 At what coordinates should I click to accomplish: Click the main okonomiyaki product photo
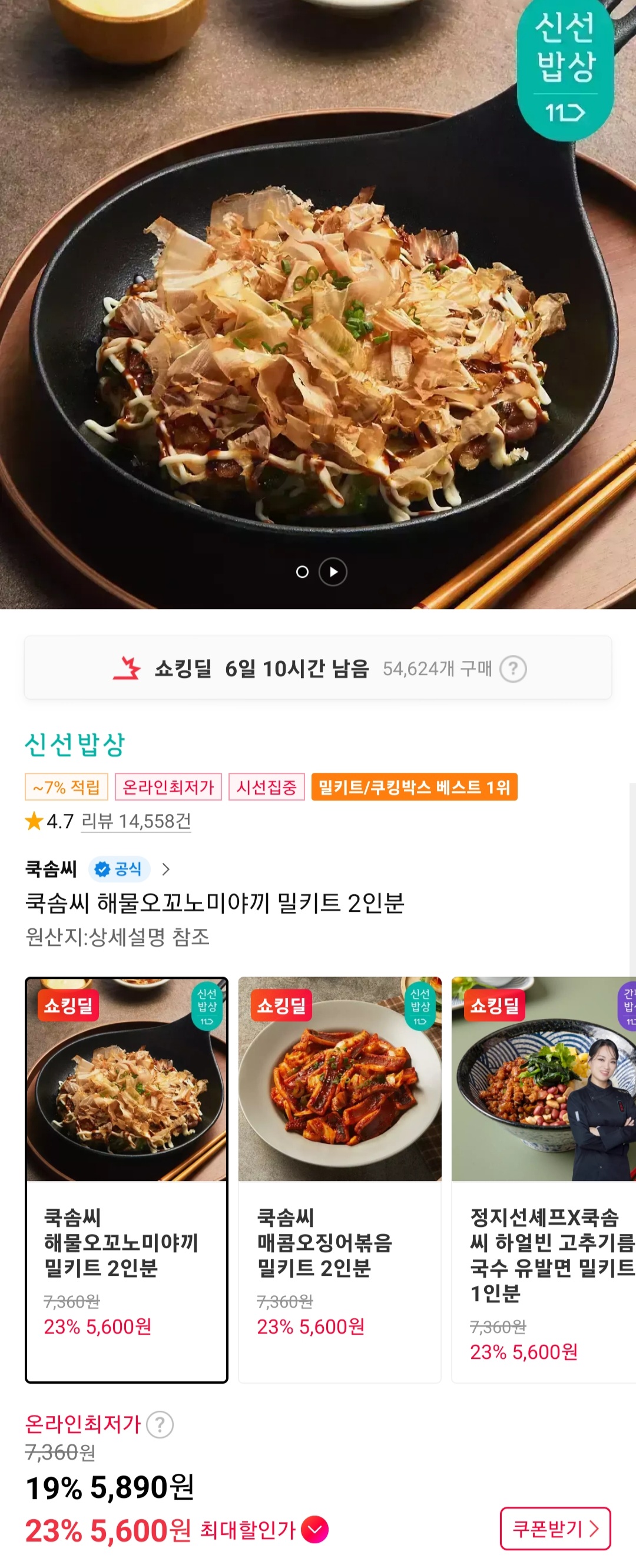point(316,305)
